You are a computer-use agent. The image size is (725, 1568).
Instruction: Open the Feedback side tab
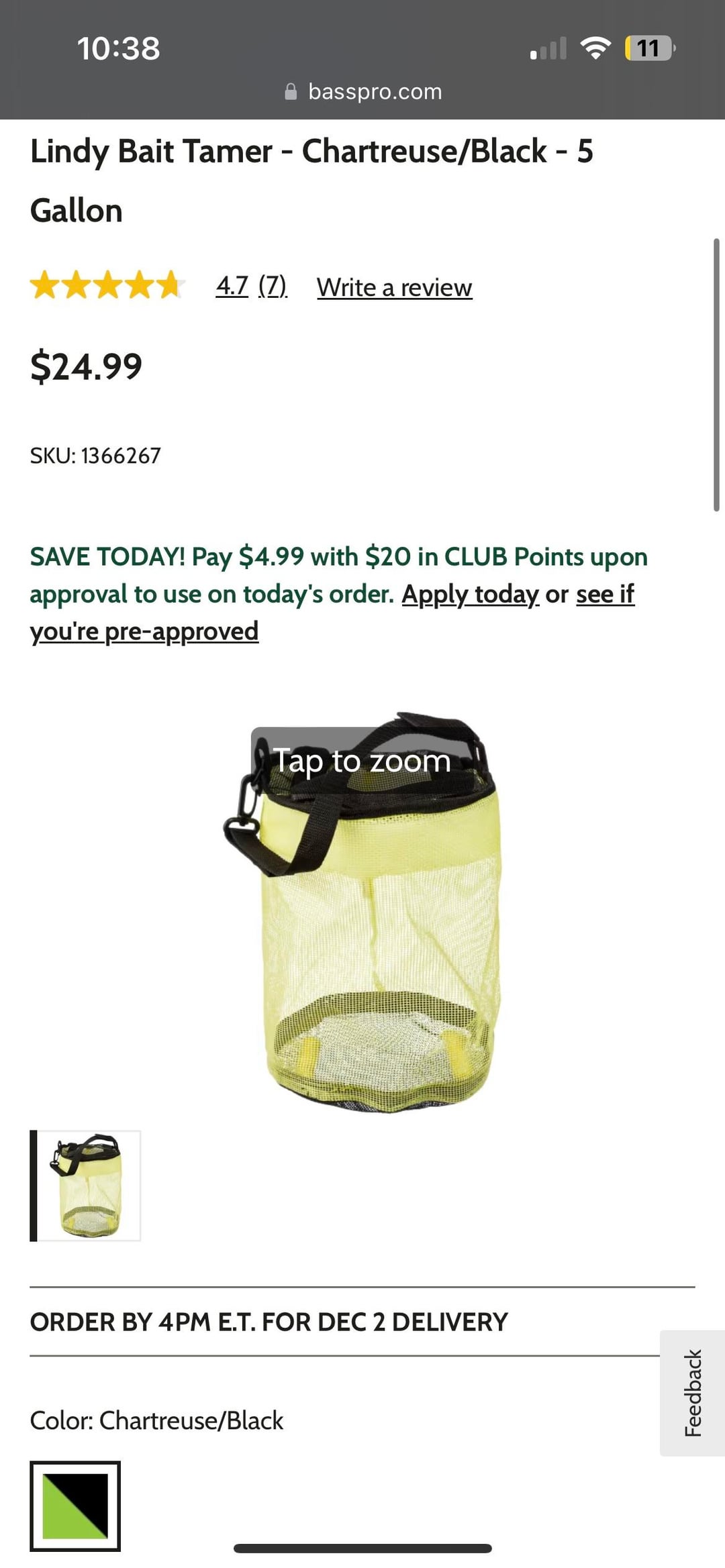[693, 1393]
